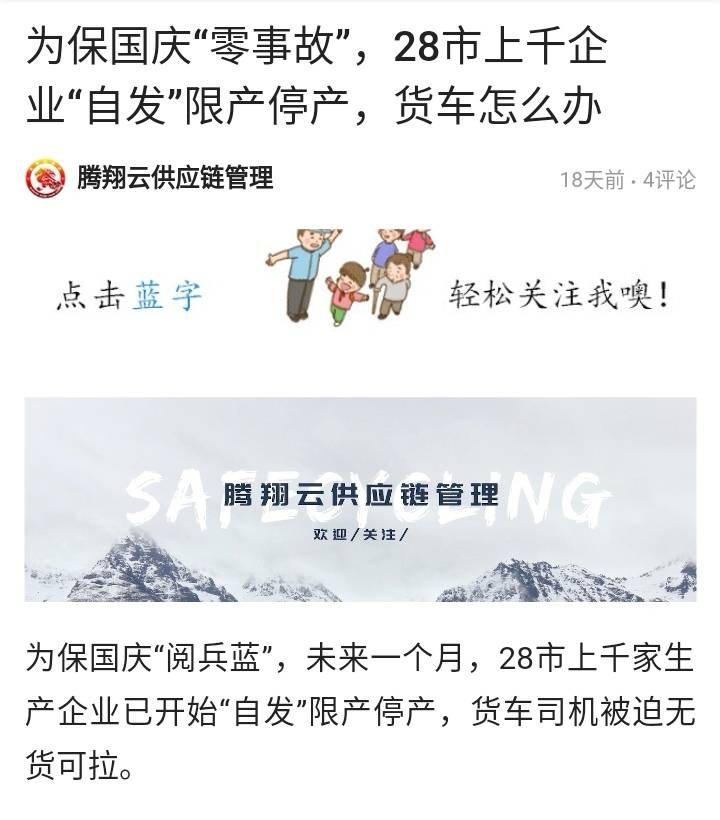View the 4评论 comments
720x820 pixels.
tap(668, 180)
